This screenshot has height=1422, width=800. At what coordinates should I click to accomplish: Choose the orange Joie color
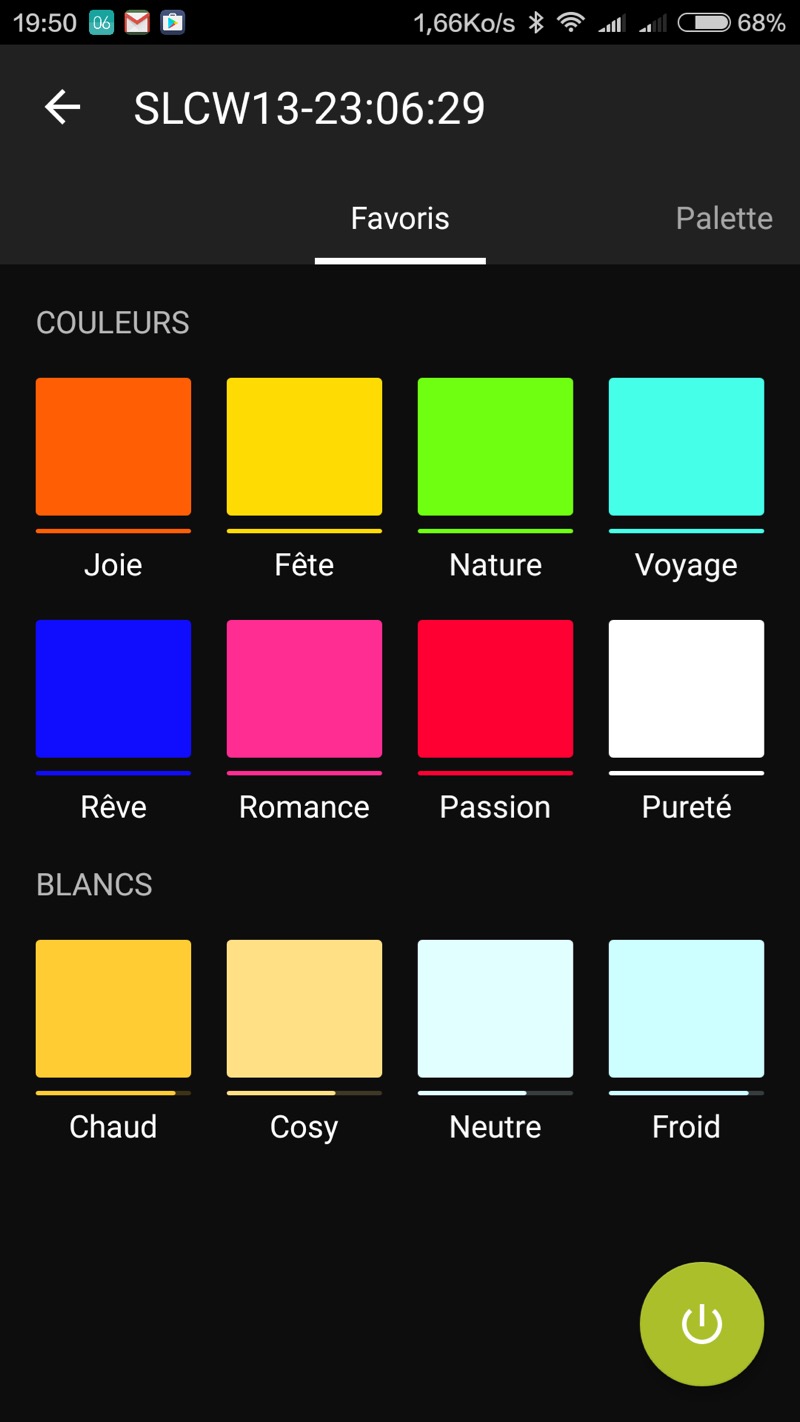tap(113, 447)
